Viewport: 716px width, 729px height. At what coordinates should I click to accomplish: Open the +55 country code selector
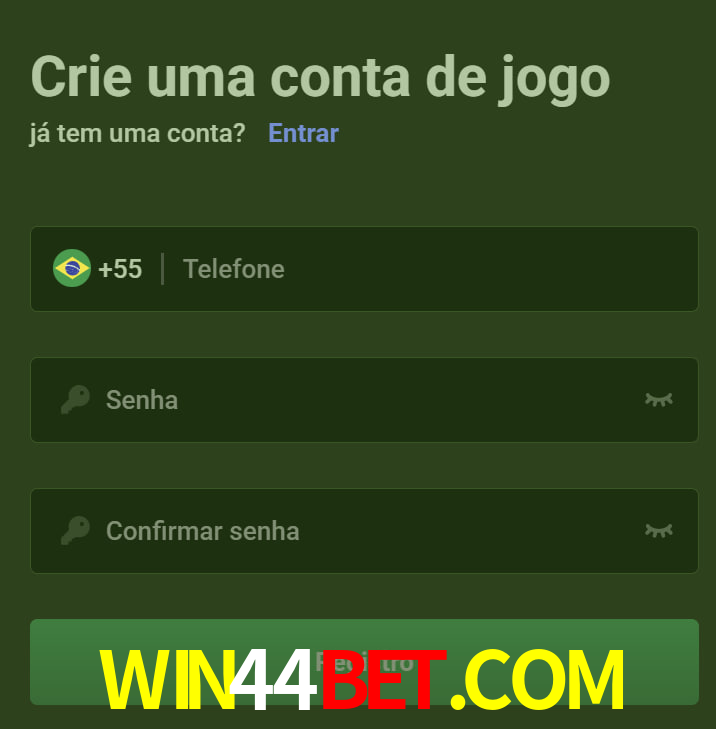tap(98, 269)
